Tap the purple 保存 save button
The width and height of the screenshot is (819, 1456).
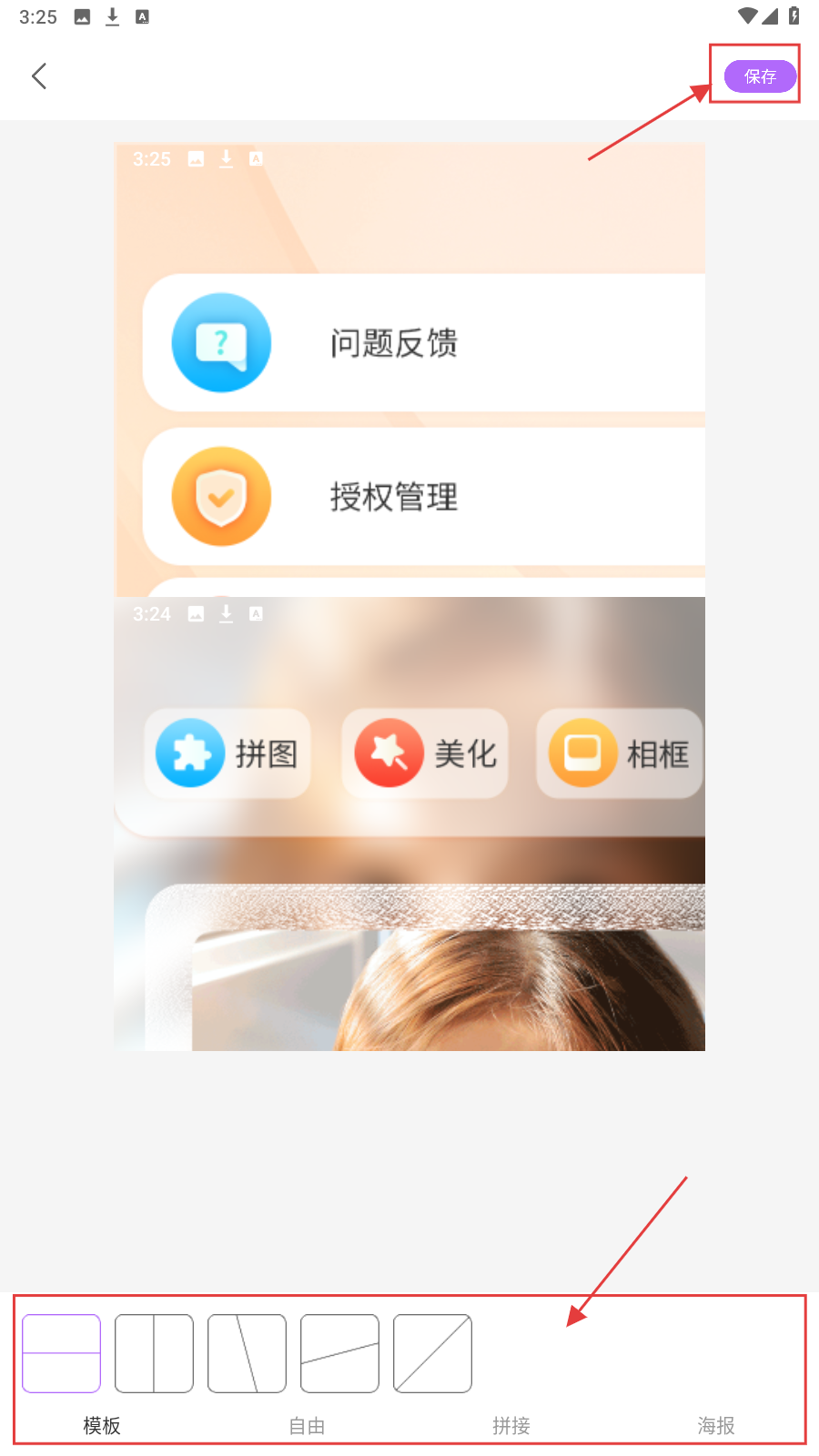click(x=760, y=76)
